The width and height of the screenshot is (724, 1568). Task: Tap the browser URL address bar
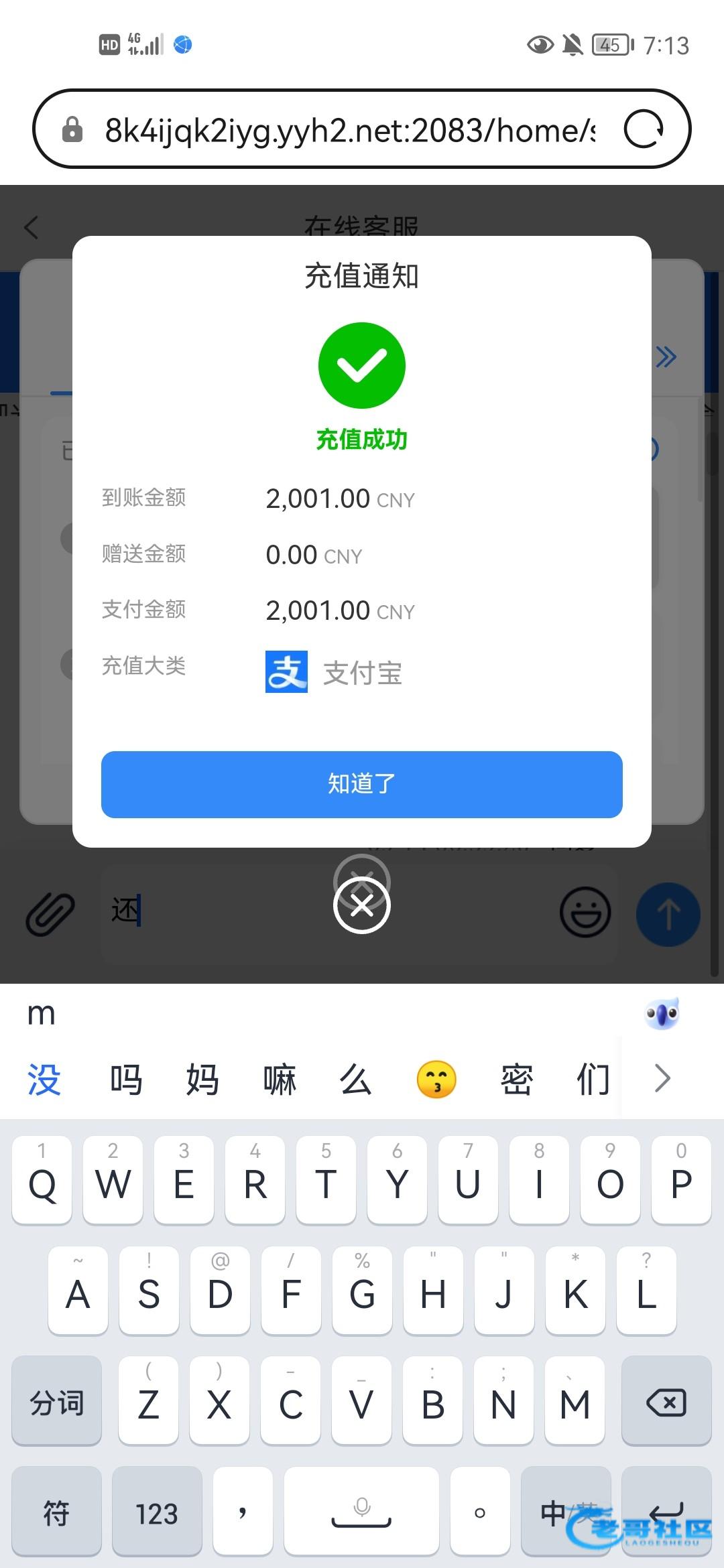tap(349, 129)
